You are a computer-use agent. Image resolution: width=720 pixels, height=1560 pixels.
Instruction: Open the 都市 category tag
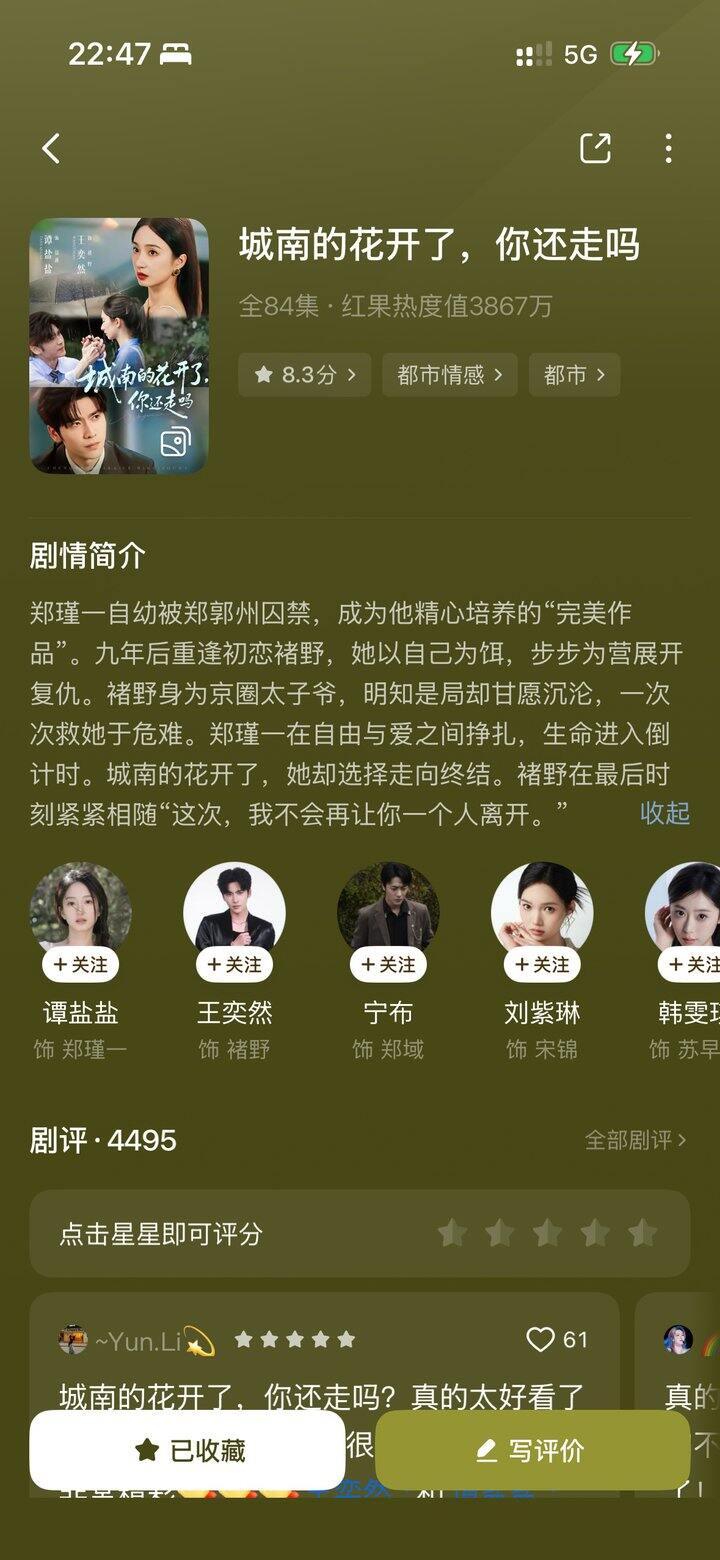(574, 375)
